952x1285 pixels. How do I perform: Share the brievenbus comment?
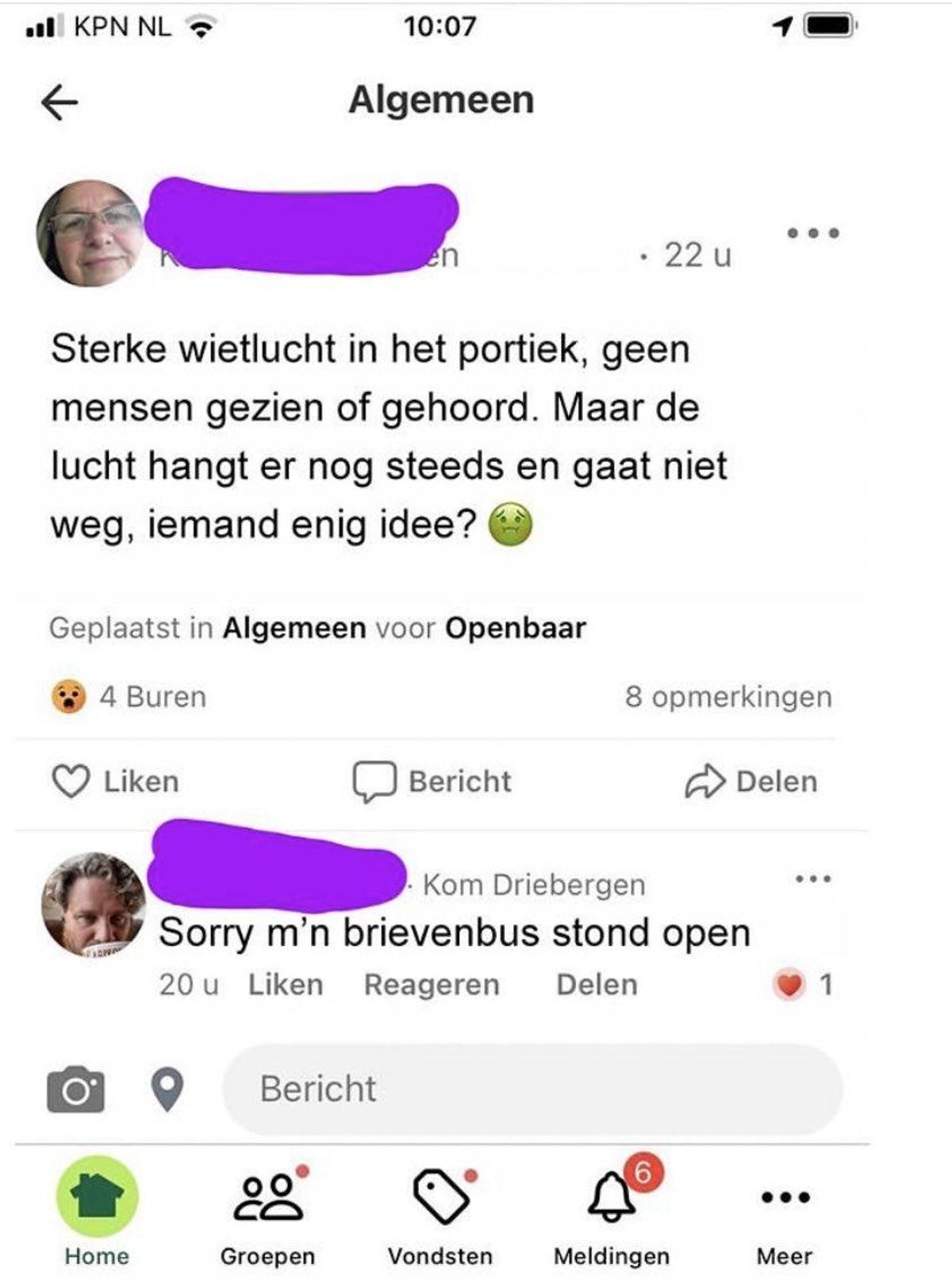[x=597, y=984]
